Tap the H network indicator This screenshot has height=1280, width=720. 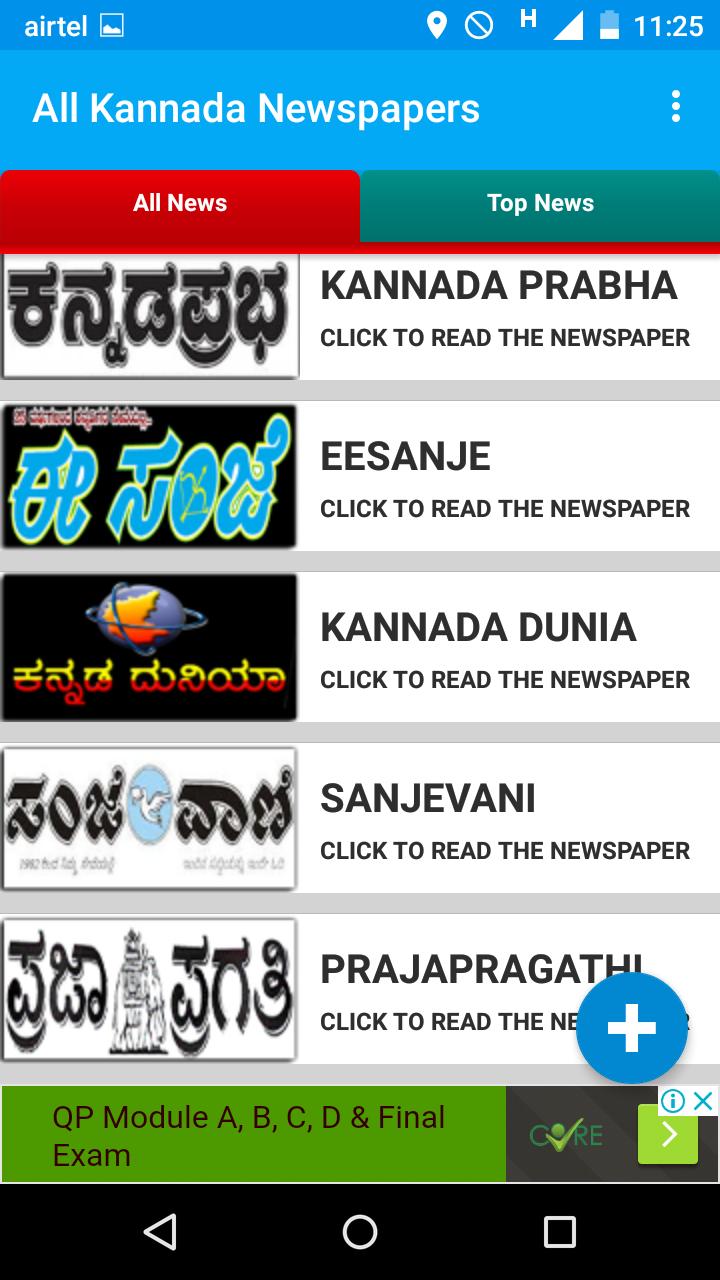[526, 20]
